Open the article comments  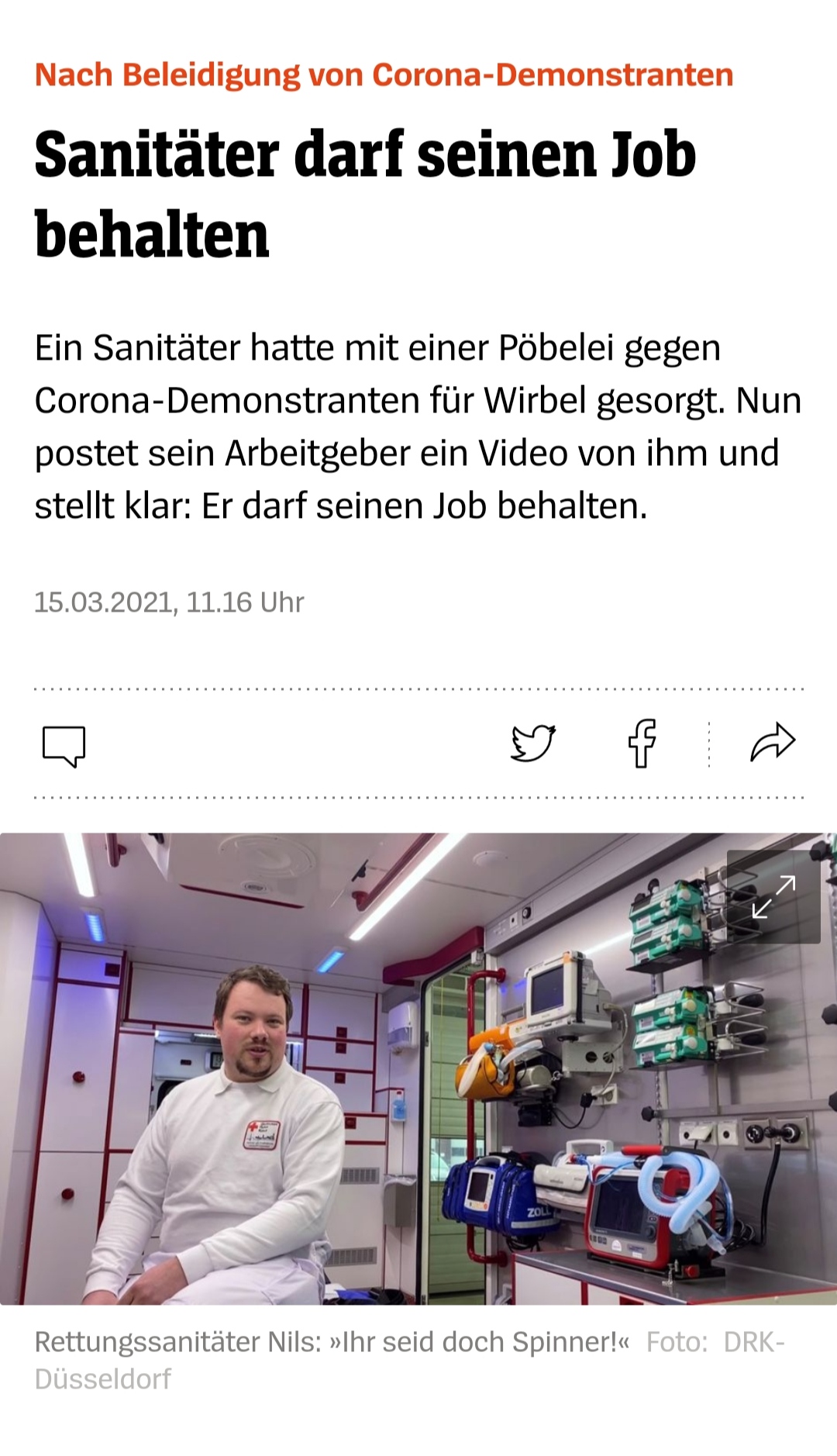64,745
